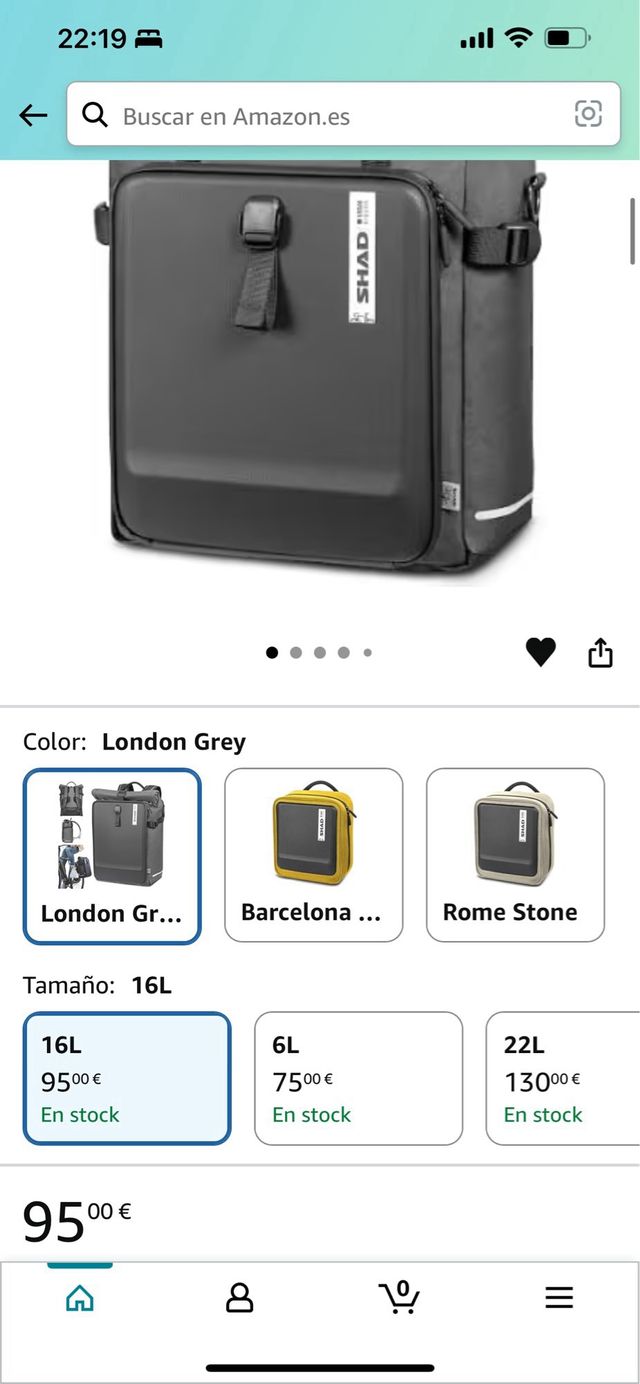Select the London Grey color option

point(112,856)
